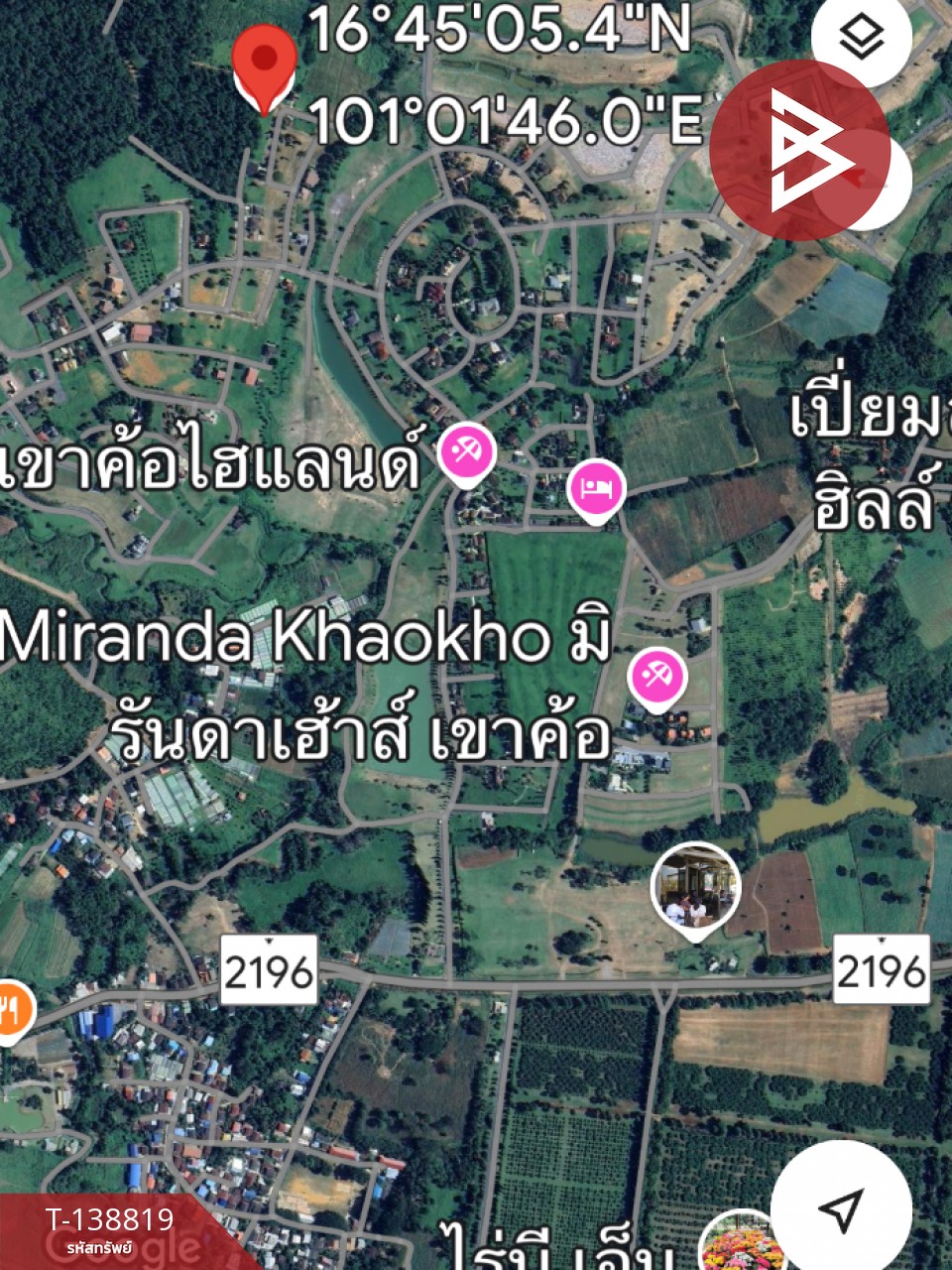
Task: Open the circular restaurant photo marker
Action: pyautogui.click(x=694, y=888)
